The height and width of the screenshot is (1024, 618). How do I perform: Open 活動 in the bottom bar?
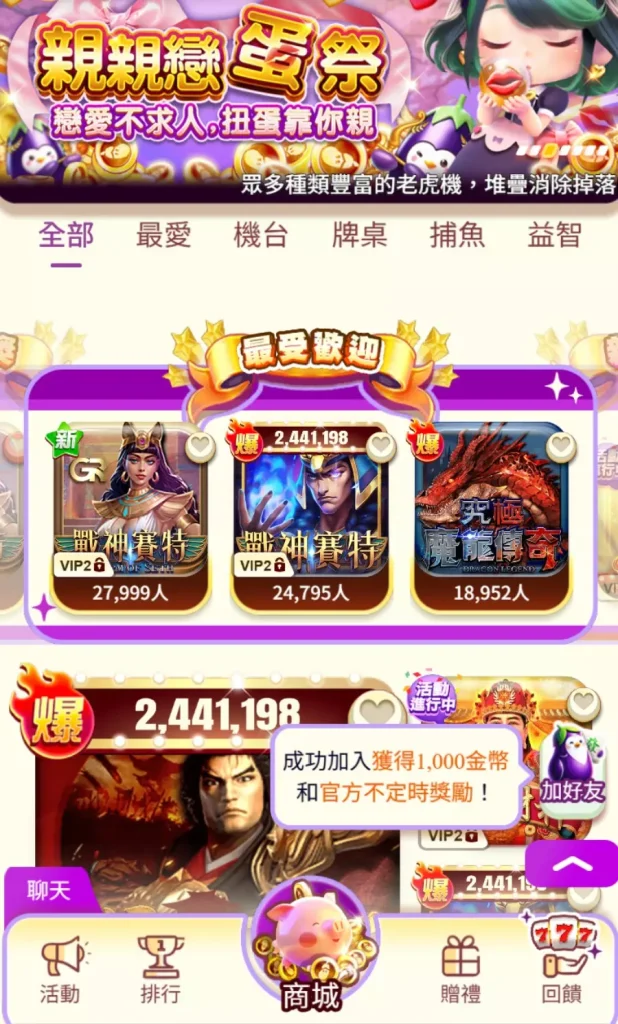(60, 968)
